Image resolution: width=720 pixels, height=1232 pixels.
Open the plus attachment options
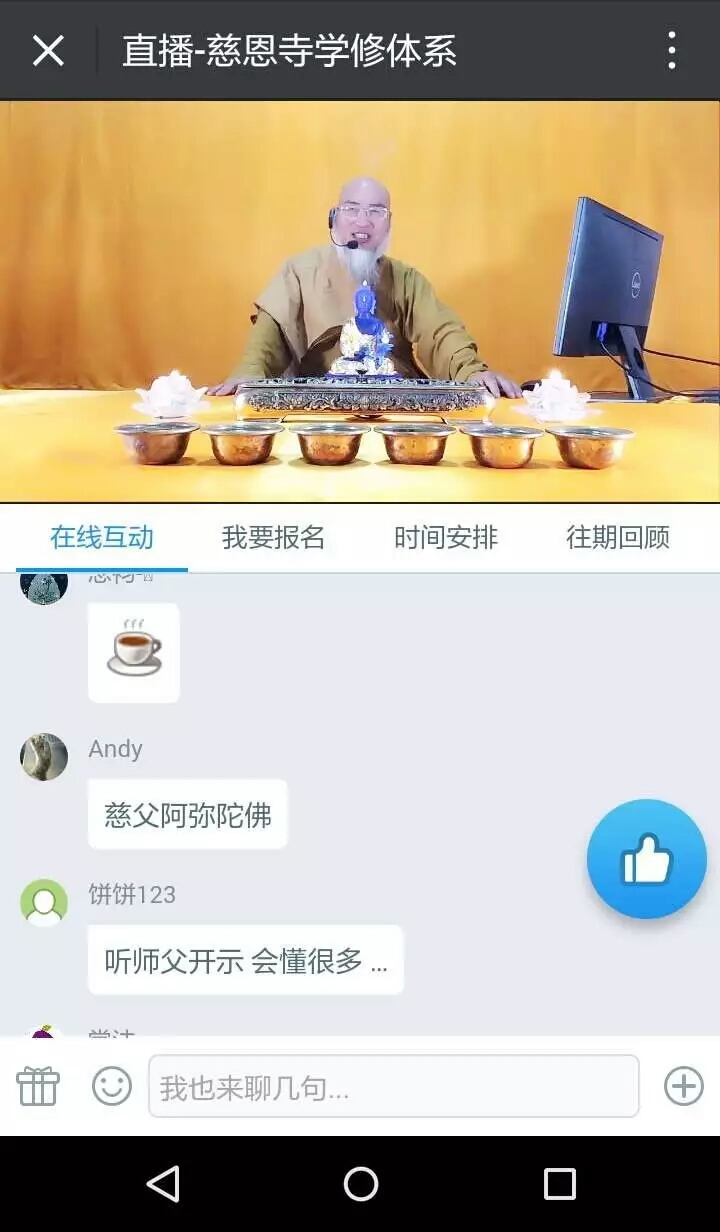[684, 1085]
